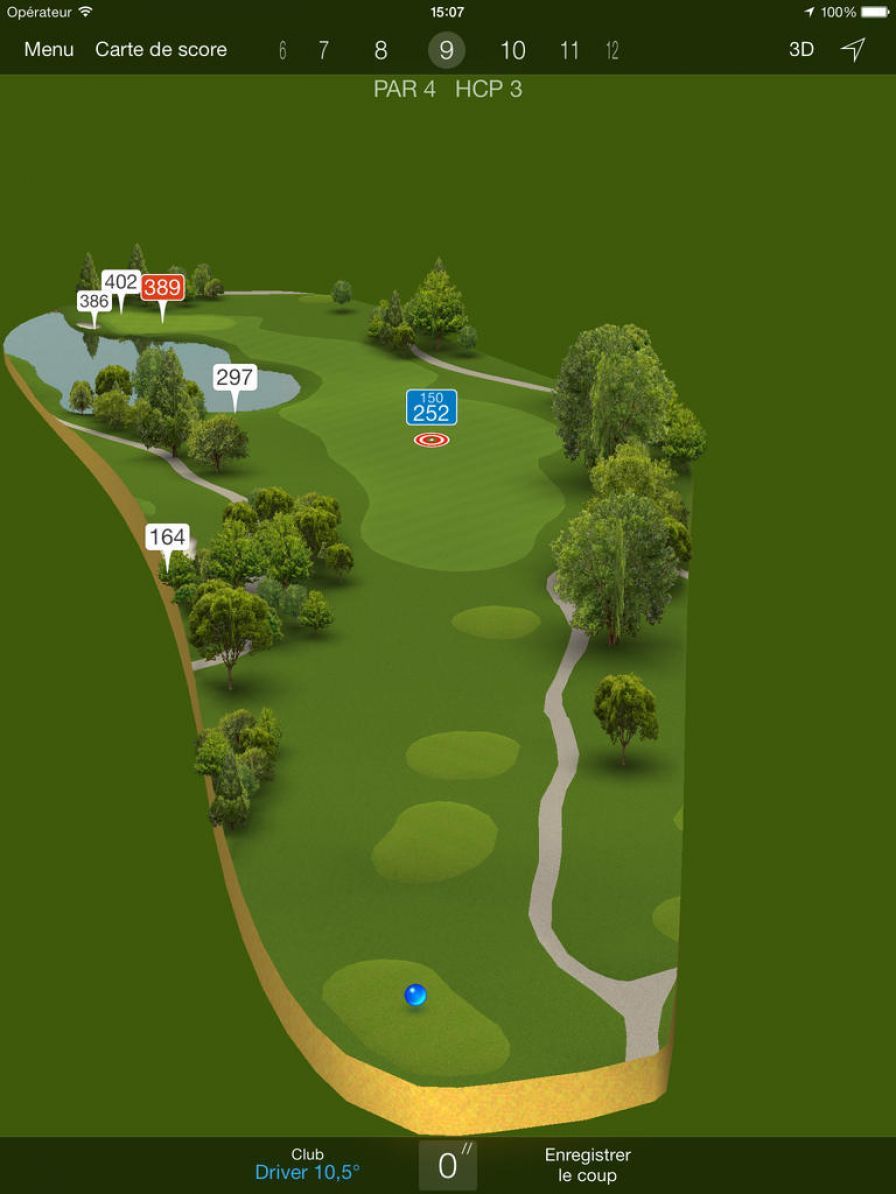Tap Enregistrer le coup
896x1194 pixels.
[x=588, y=1165]
